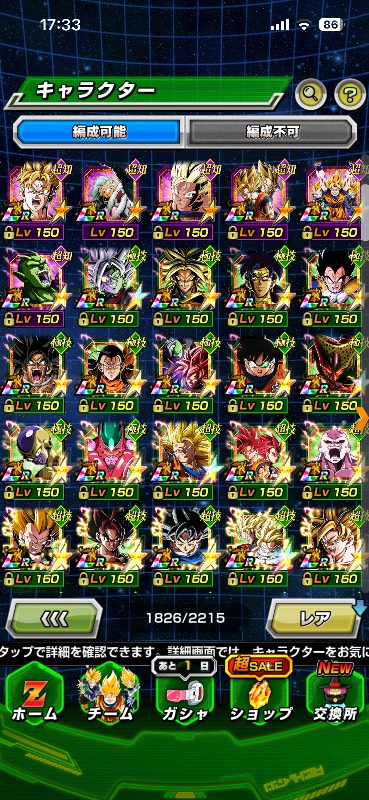This screenshot has height=800, width=369.
Task: Select the golden Frieza character card
Action: click(34, 460)
